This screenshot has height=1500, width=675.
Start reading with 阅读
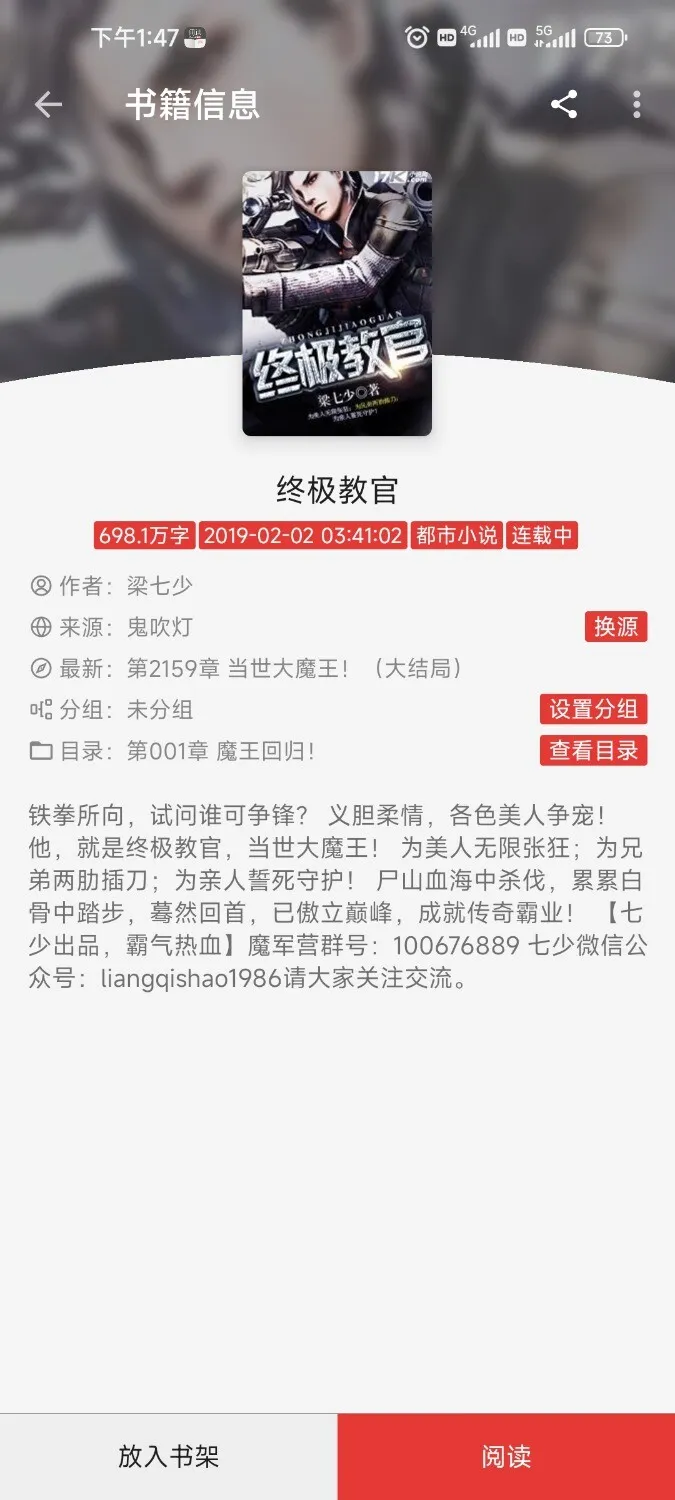click(x=506, y=1456)
